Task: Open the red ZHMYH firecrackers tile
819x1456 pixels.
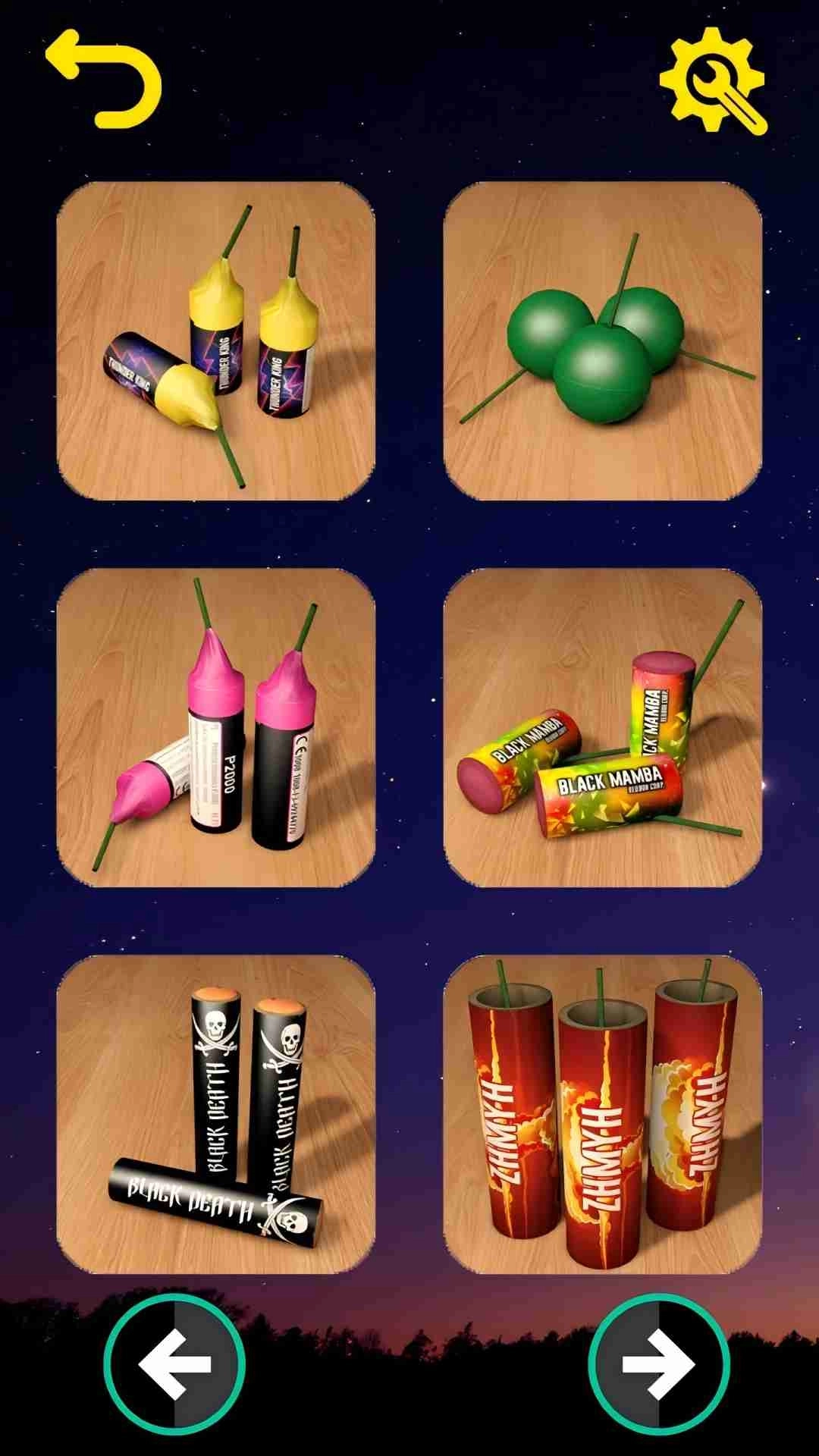Action: pos(603,1114)
